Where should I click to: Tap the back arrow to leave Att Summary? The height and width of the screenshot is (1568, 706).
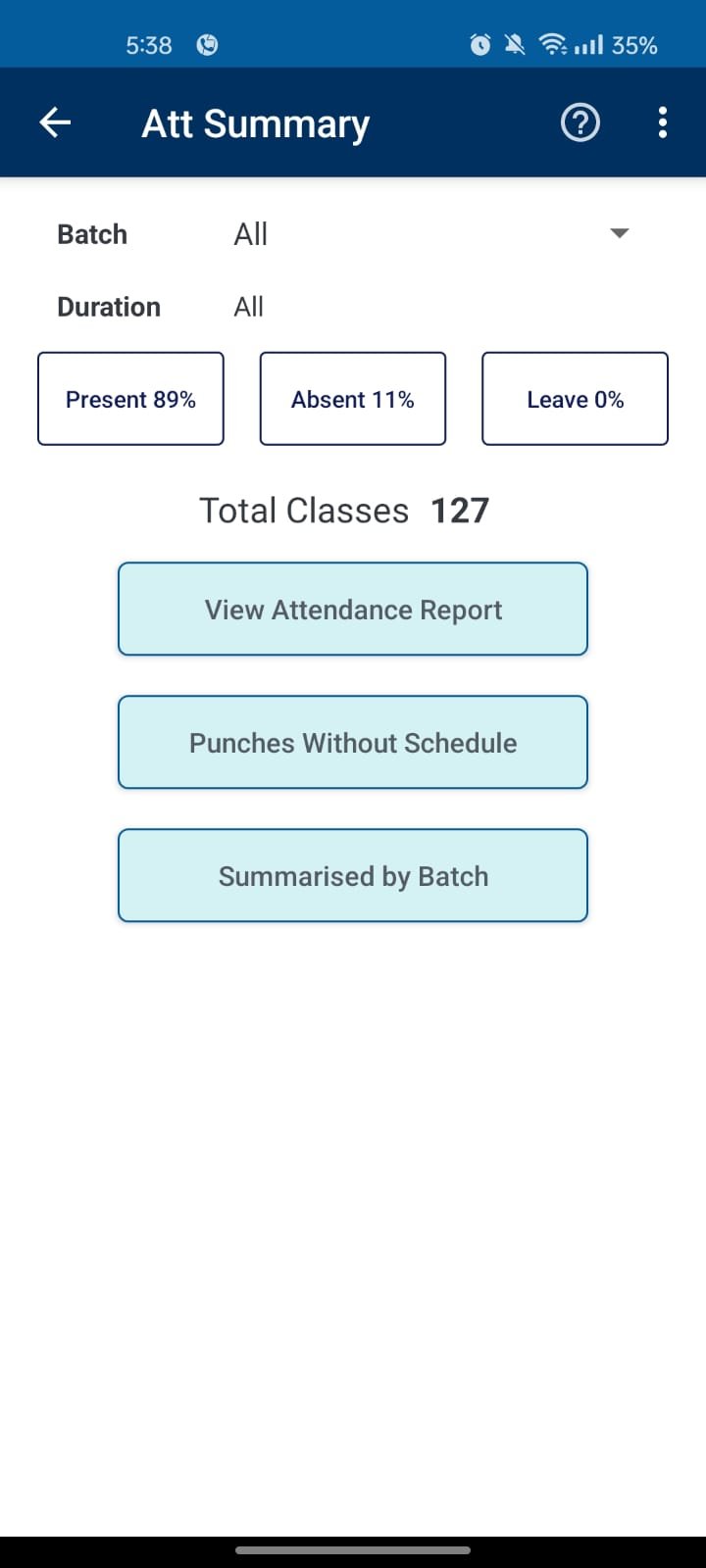(x=55, y=122)
